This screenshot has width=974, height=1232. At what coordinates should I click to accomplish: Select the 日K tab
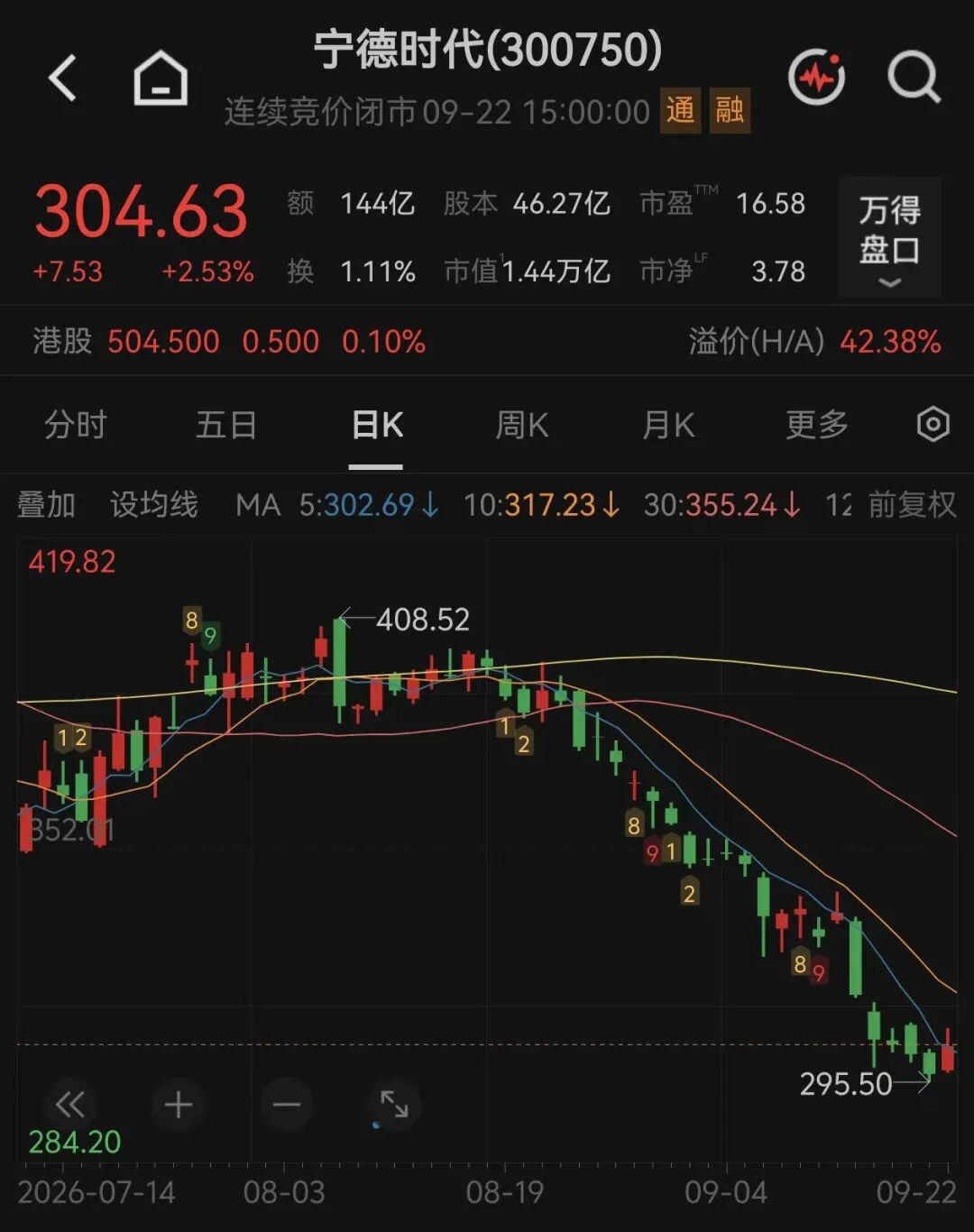click(x=376, y=424)
